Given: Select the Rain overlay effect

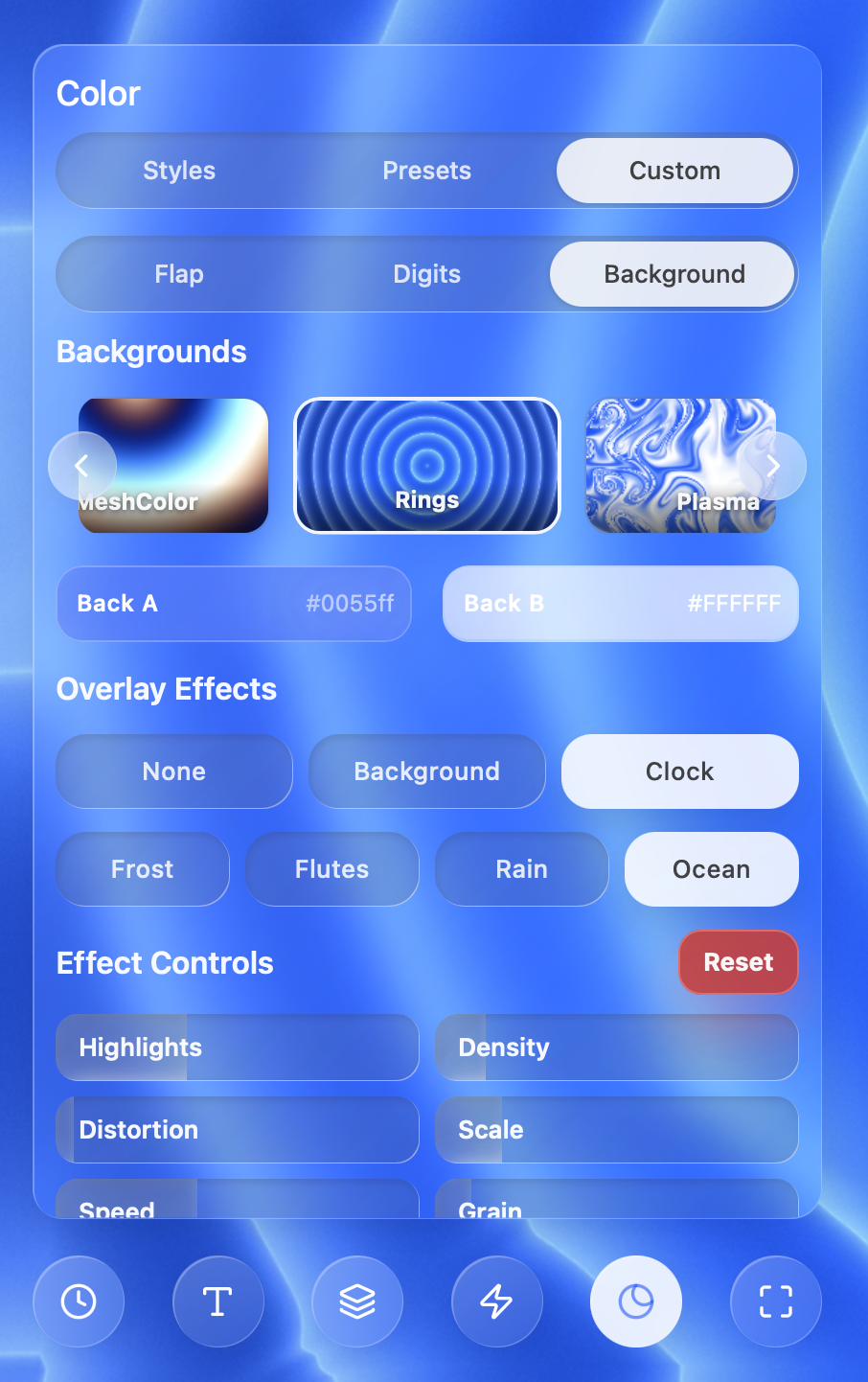Looking at the screenshot, I should click(521, 869).
